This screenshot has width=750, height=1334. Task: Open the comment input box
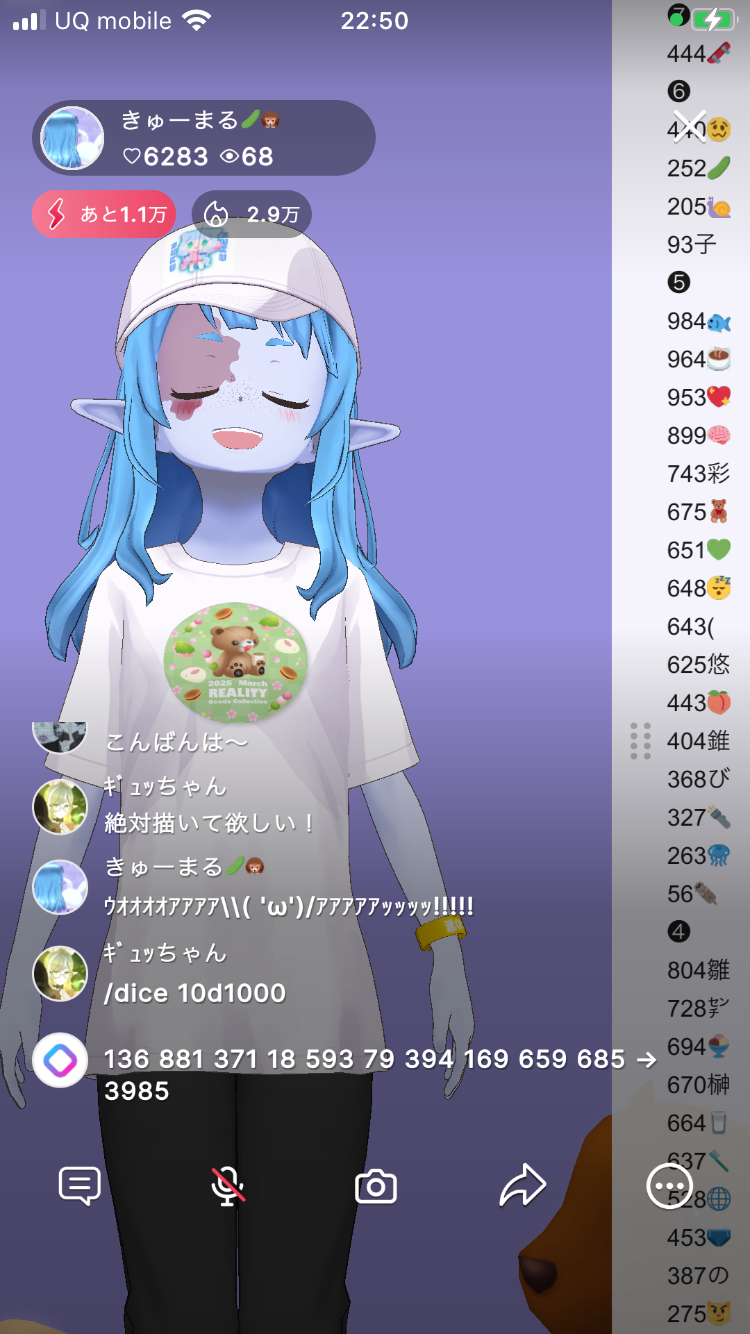(80, 1187)
